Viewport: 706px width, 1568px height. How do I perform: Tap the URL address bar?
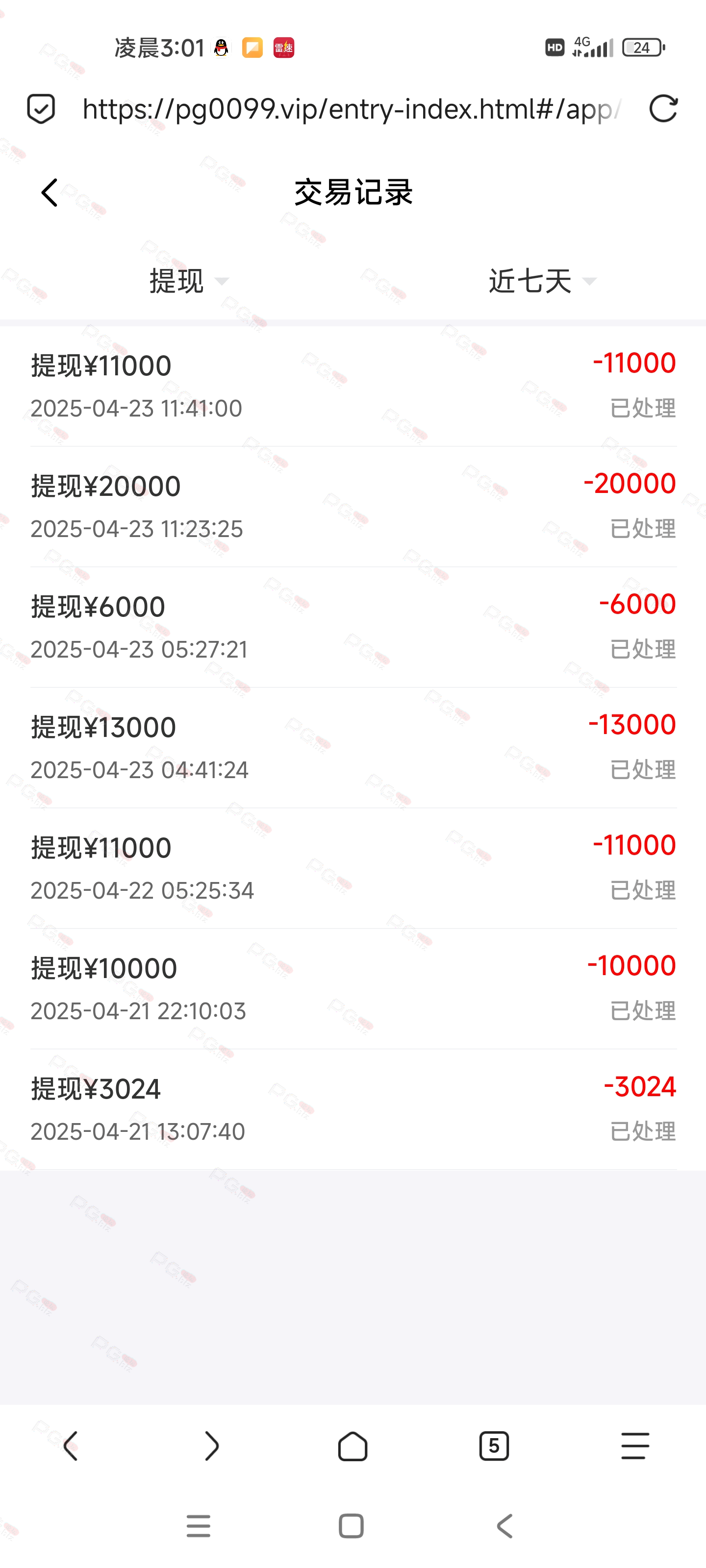352,109
